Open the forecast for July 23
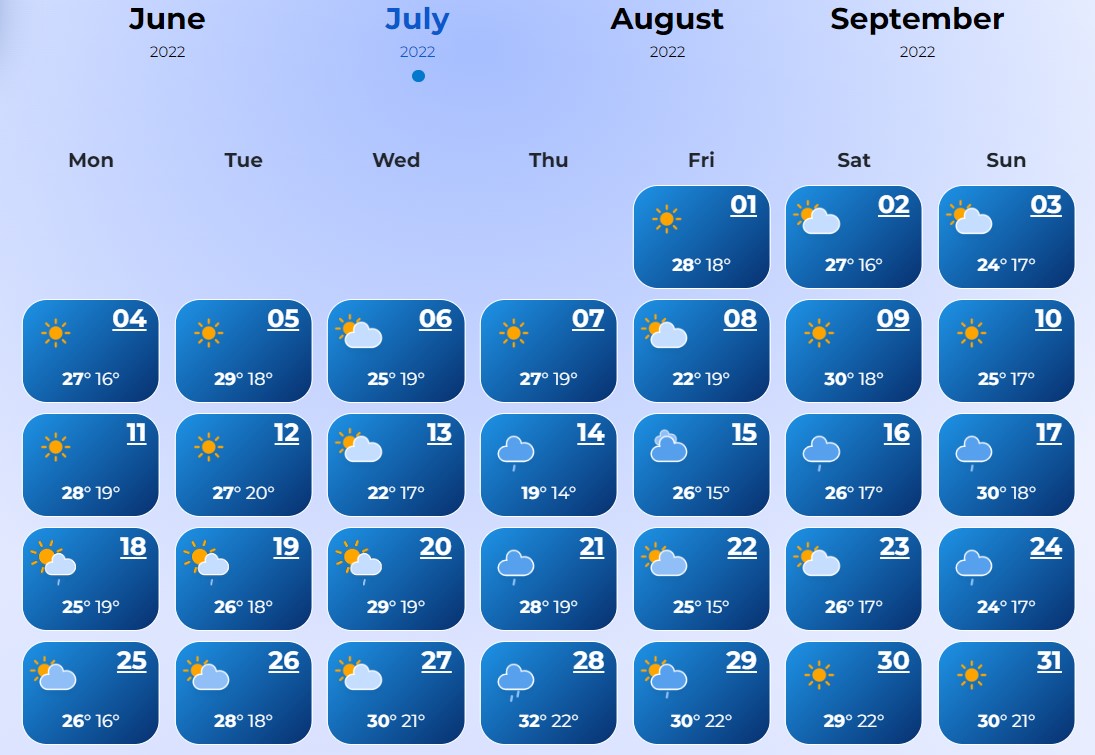 [x=853, y=579]
